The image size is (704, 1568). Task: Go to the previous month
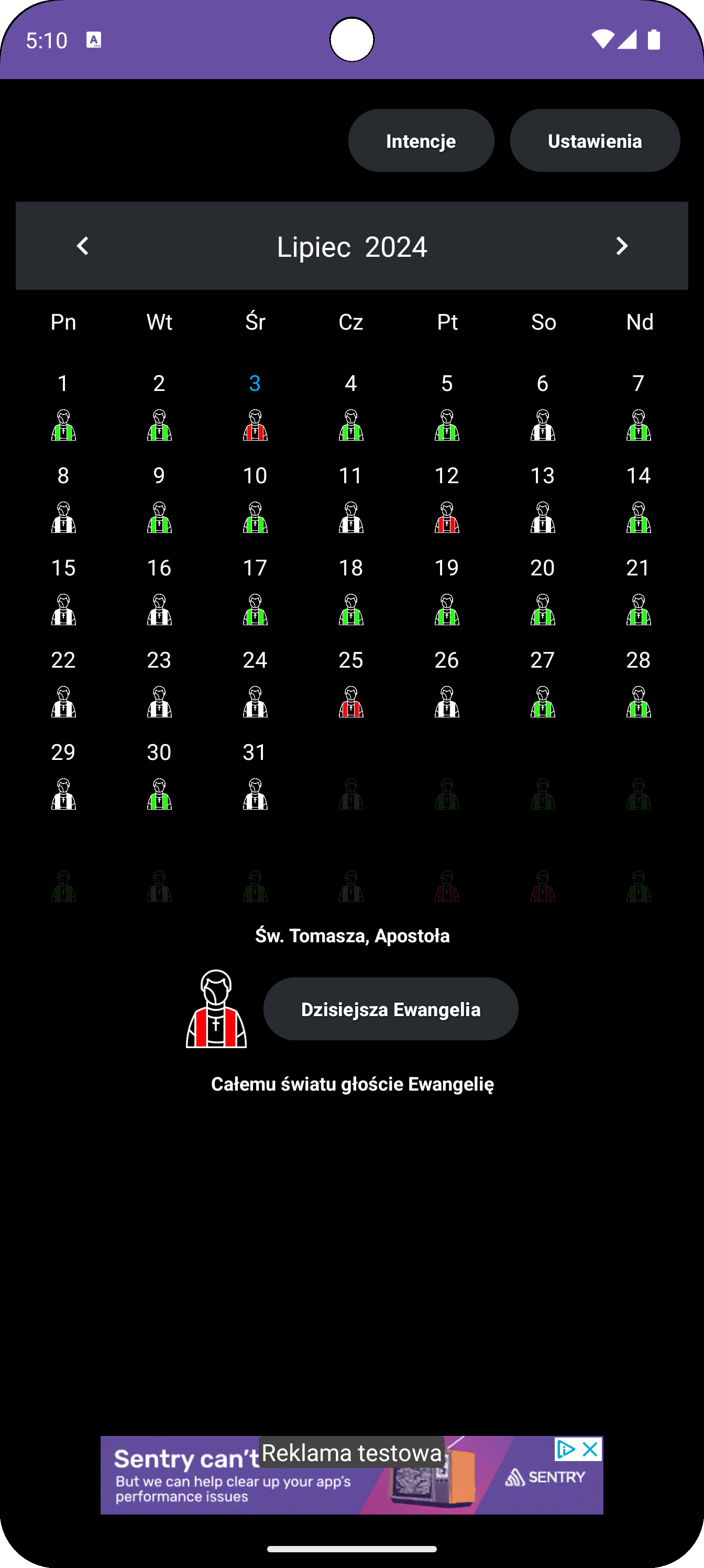[83, 246]
